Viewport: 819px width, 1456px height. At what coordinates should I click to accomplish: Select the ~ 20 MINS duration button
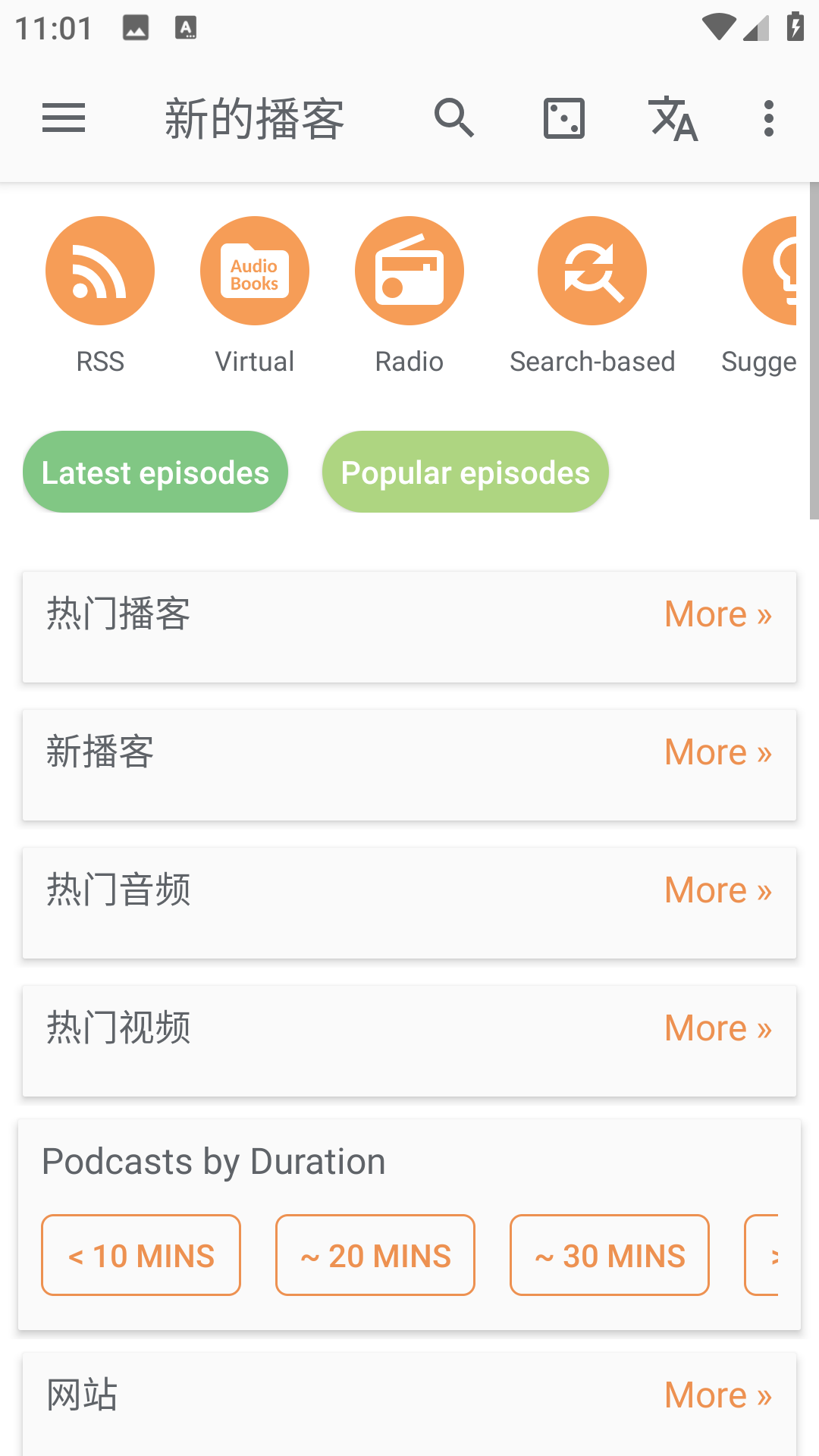coord(375,1255)
